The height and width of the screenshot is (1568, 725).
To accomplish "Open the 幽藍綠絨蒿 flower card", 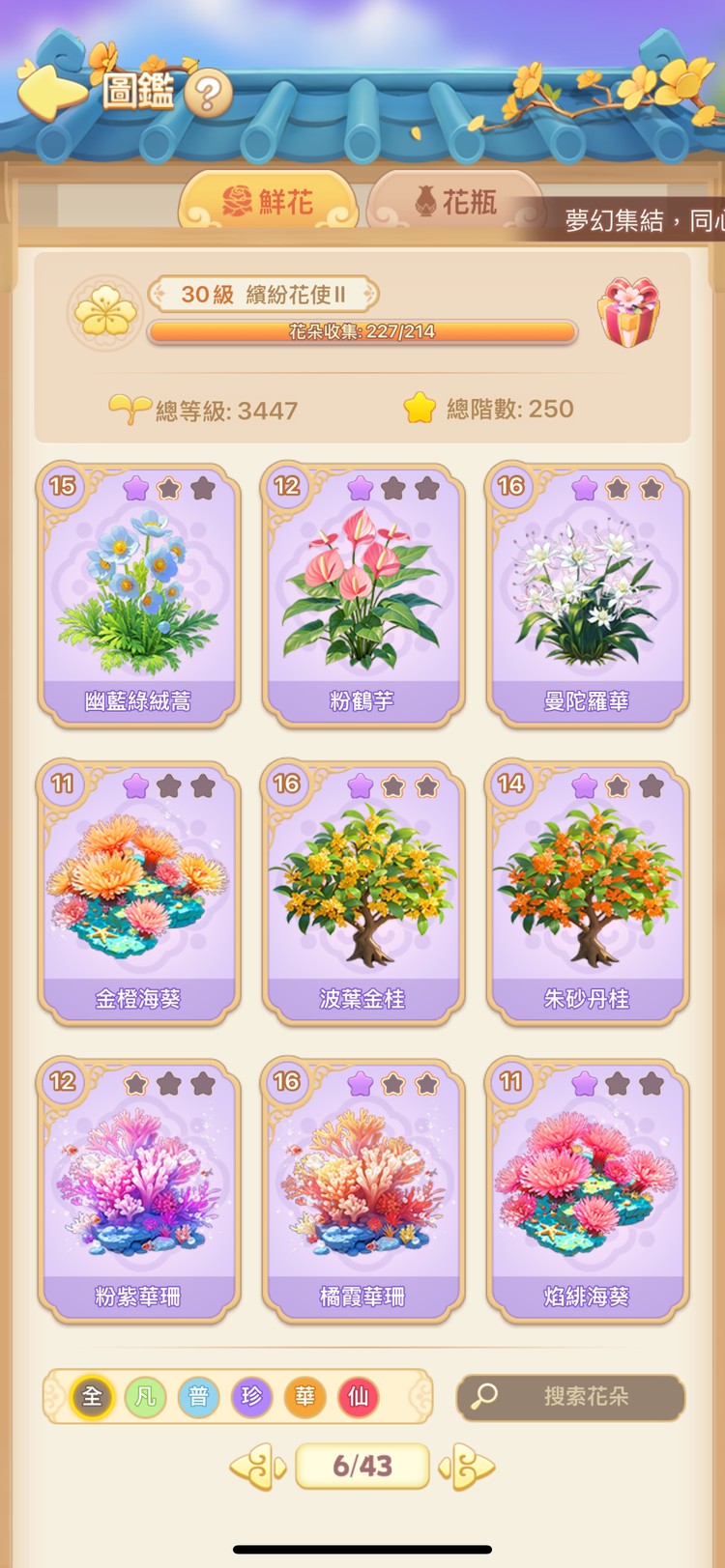I will tap(138, 594).
